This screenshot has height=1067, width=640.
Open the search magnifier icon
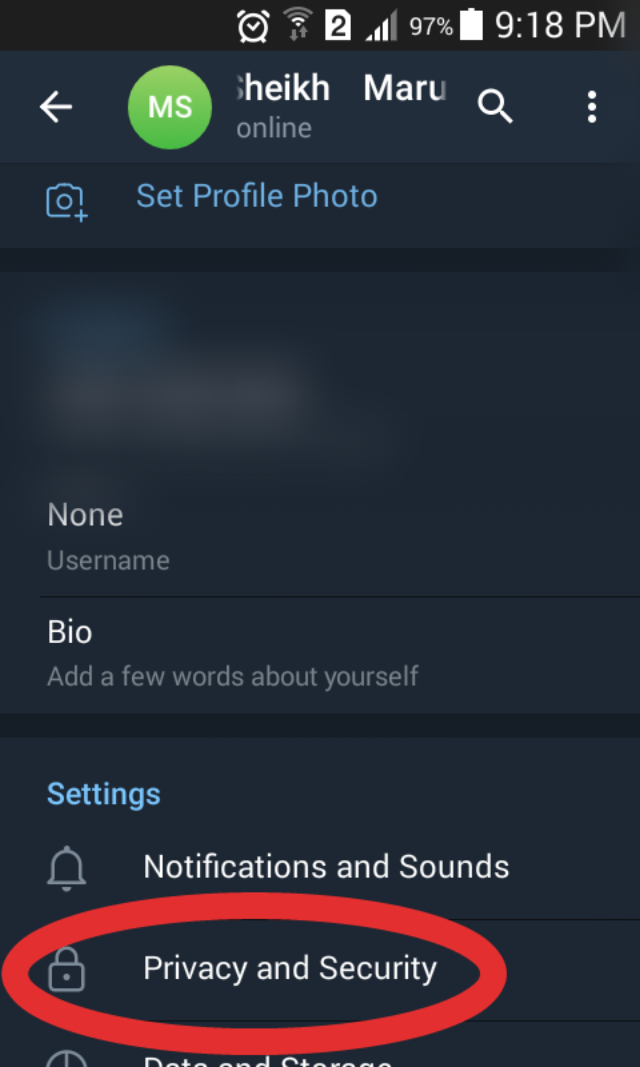point(494,106)
